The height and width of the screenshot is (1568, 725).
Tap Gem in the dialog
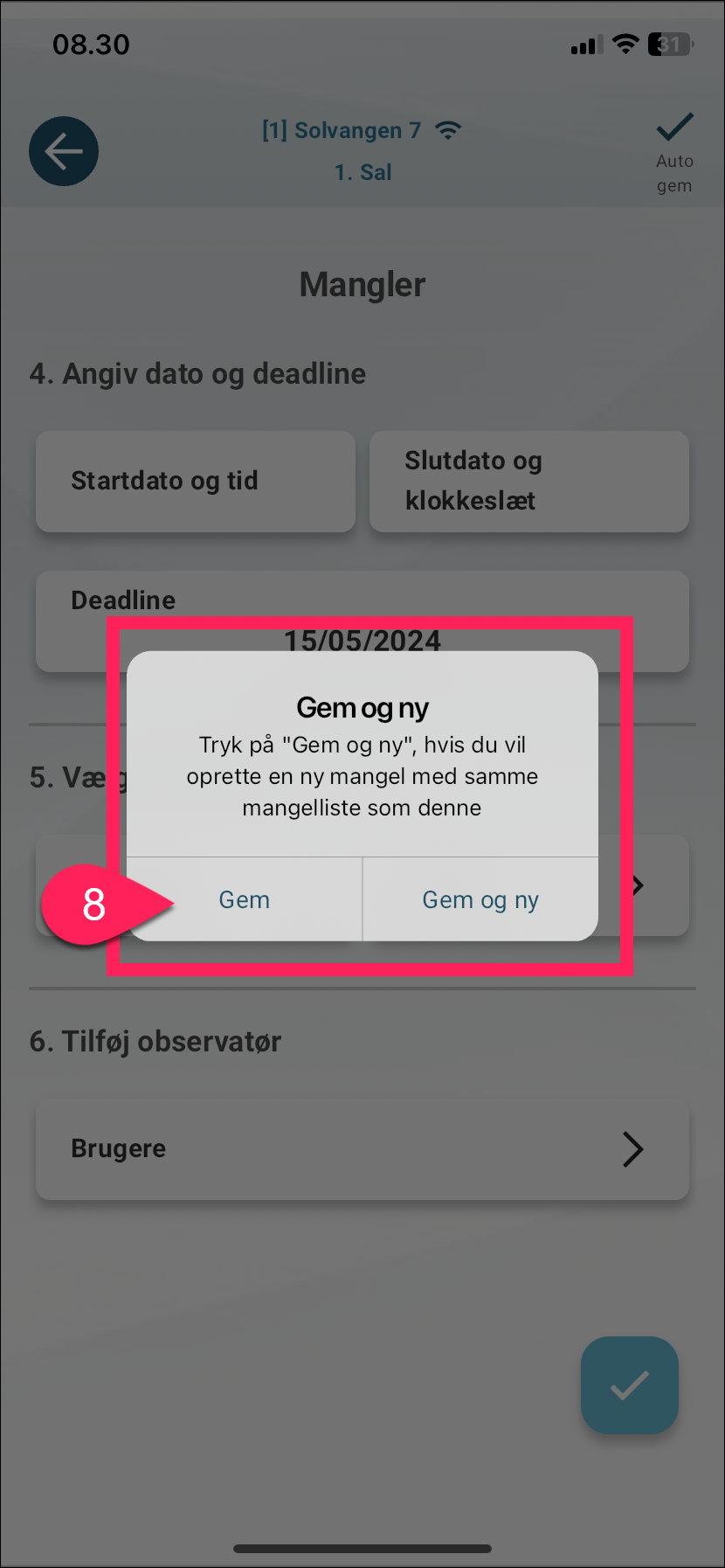[x=245, y=899]
